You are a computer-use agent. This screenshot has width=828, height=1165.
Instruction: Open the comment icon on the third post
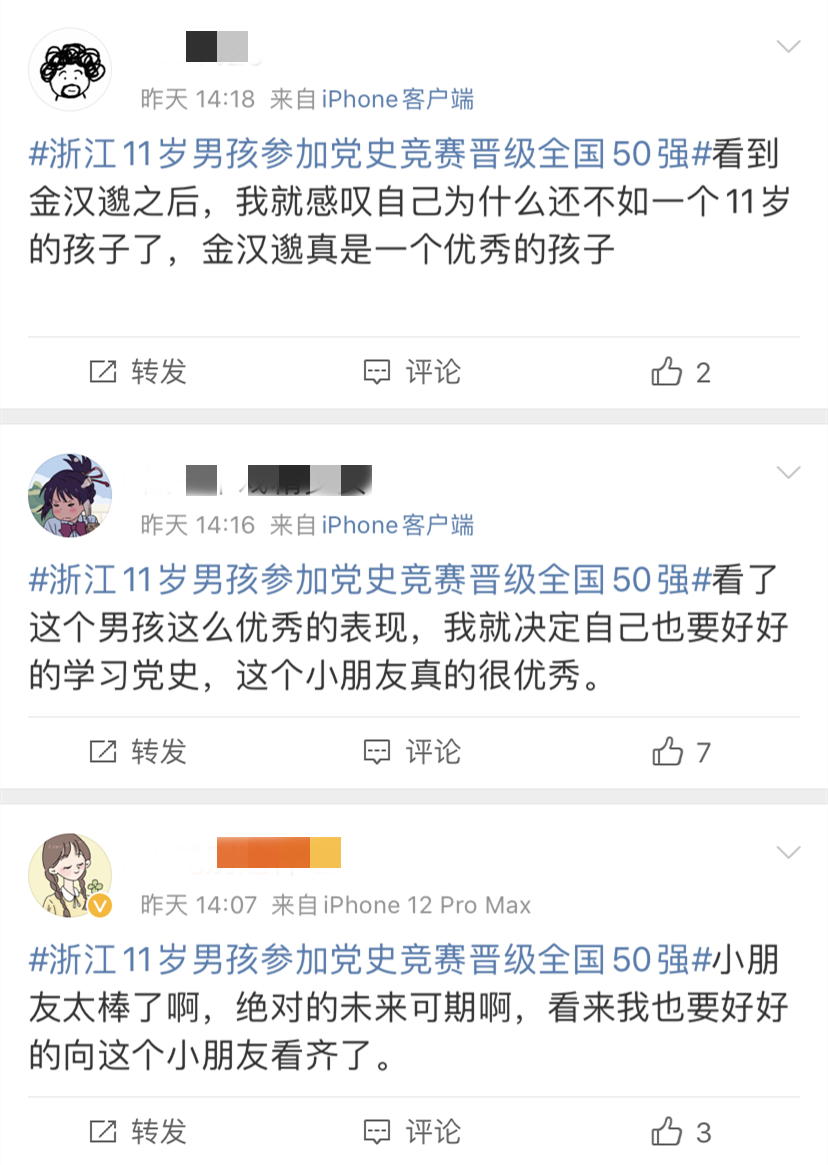coord(377,1133)
